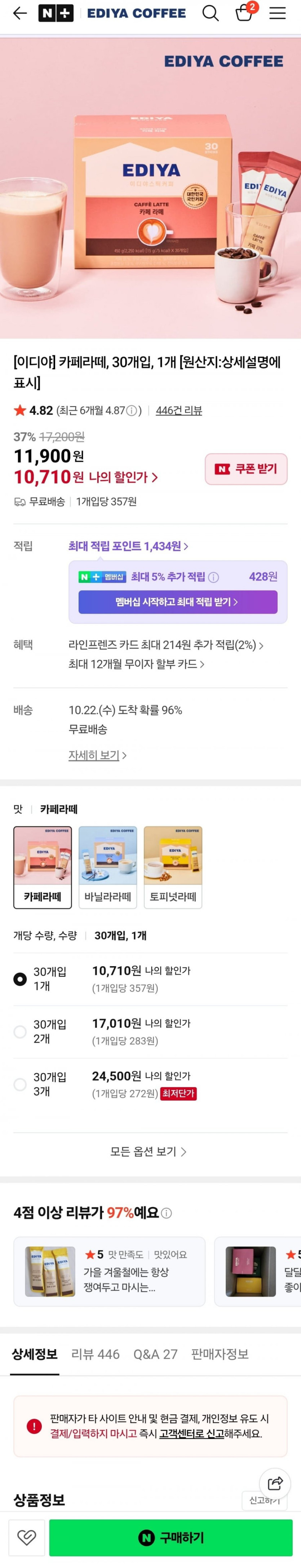301x1568 pixels.
Task: Open the hamburger menu
Action: pos(278,13)
